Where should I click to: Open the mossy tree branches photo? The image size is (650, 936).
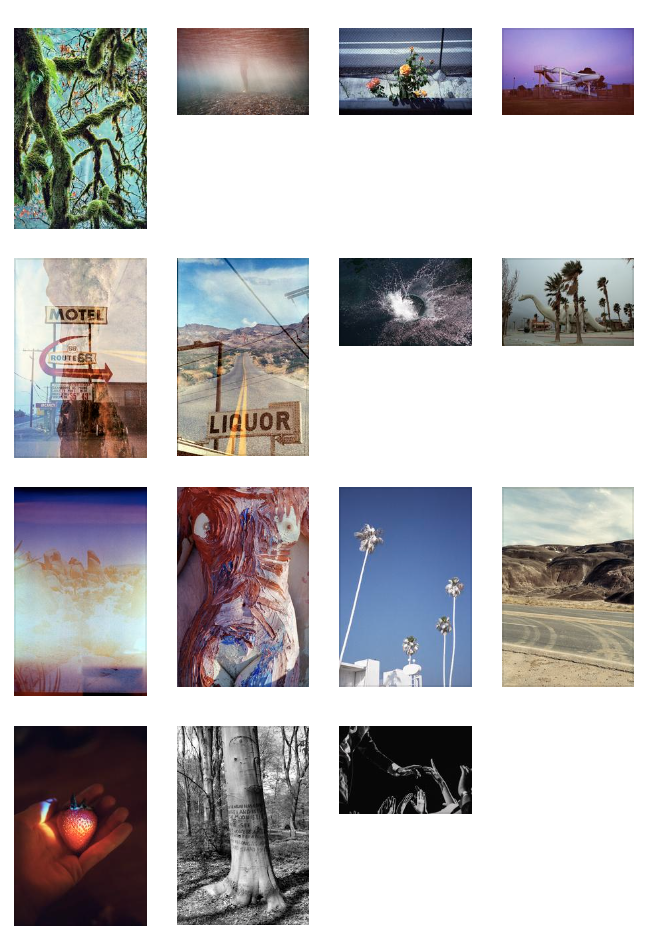(80, 128)
